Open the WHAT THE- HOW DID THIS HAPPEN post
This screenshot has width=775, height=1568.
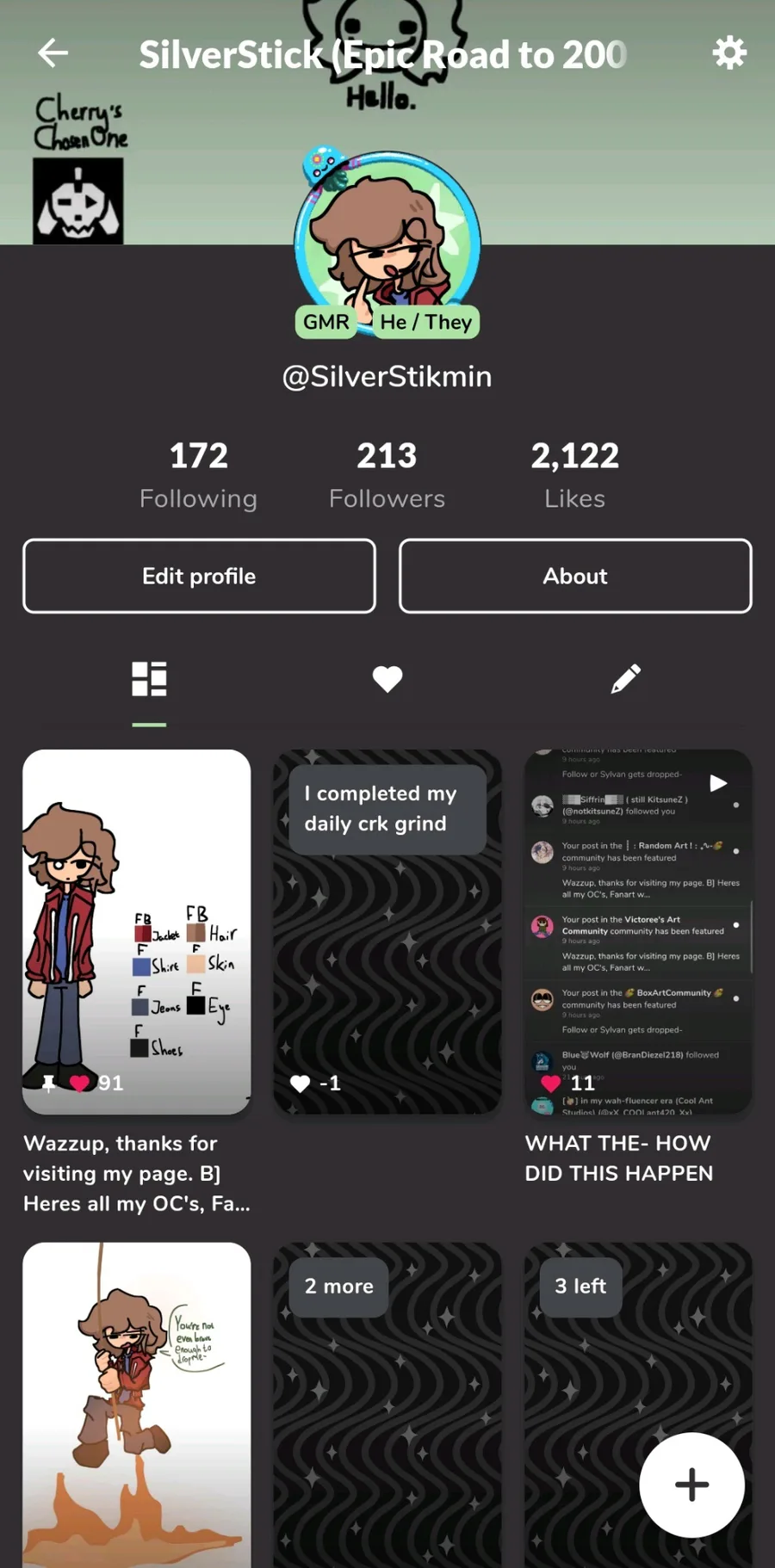click(638, 932)
